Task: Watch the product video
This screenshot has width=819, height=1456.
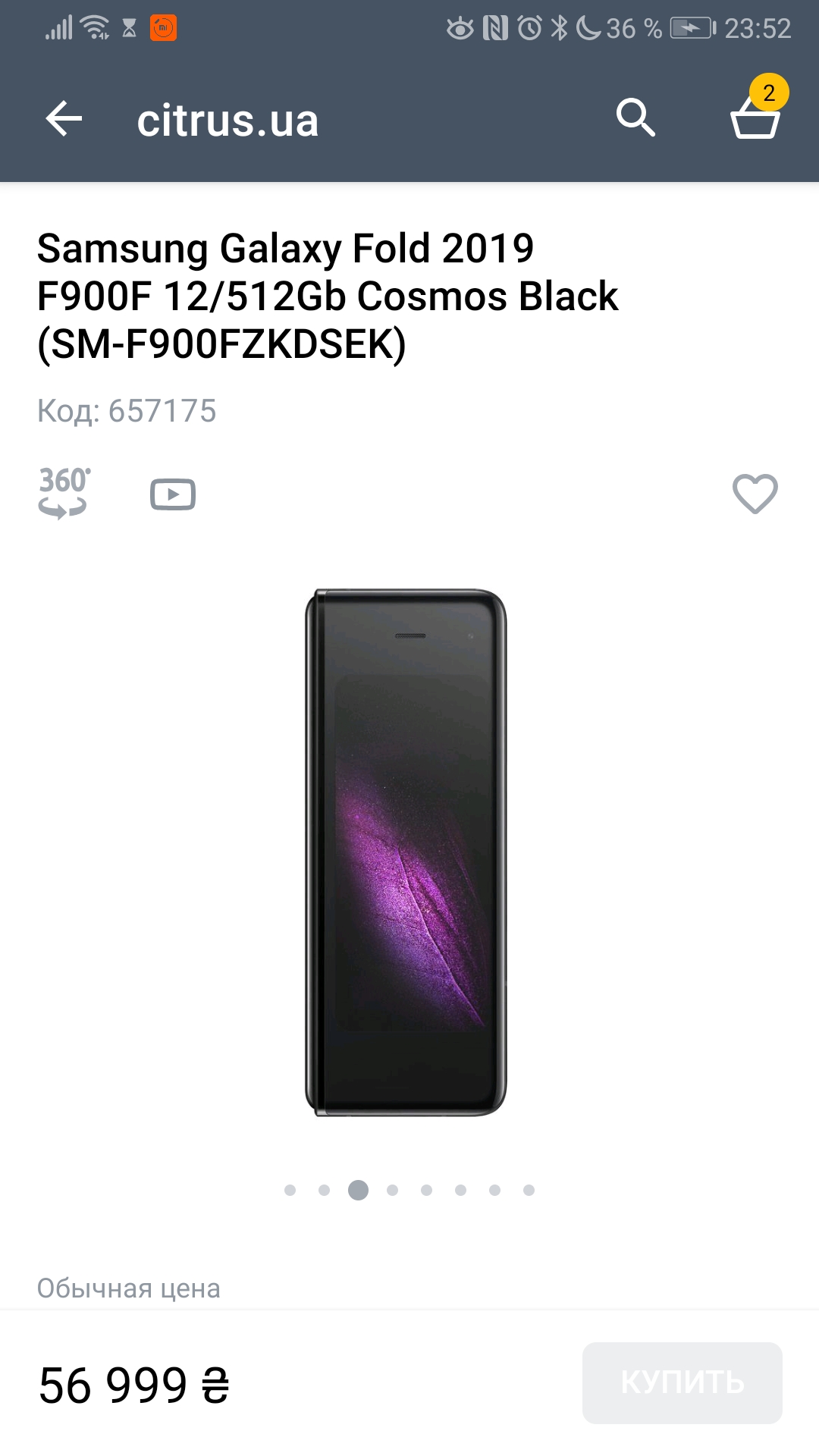Action: pos(173,494)
